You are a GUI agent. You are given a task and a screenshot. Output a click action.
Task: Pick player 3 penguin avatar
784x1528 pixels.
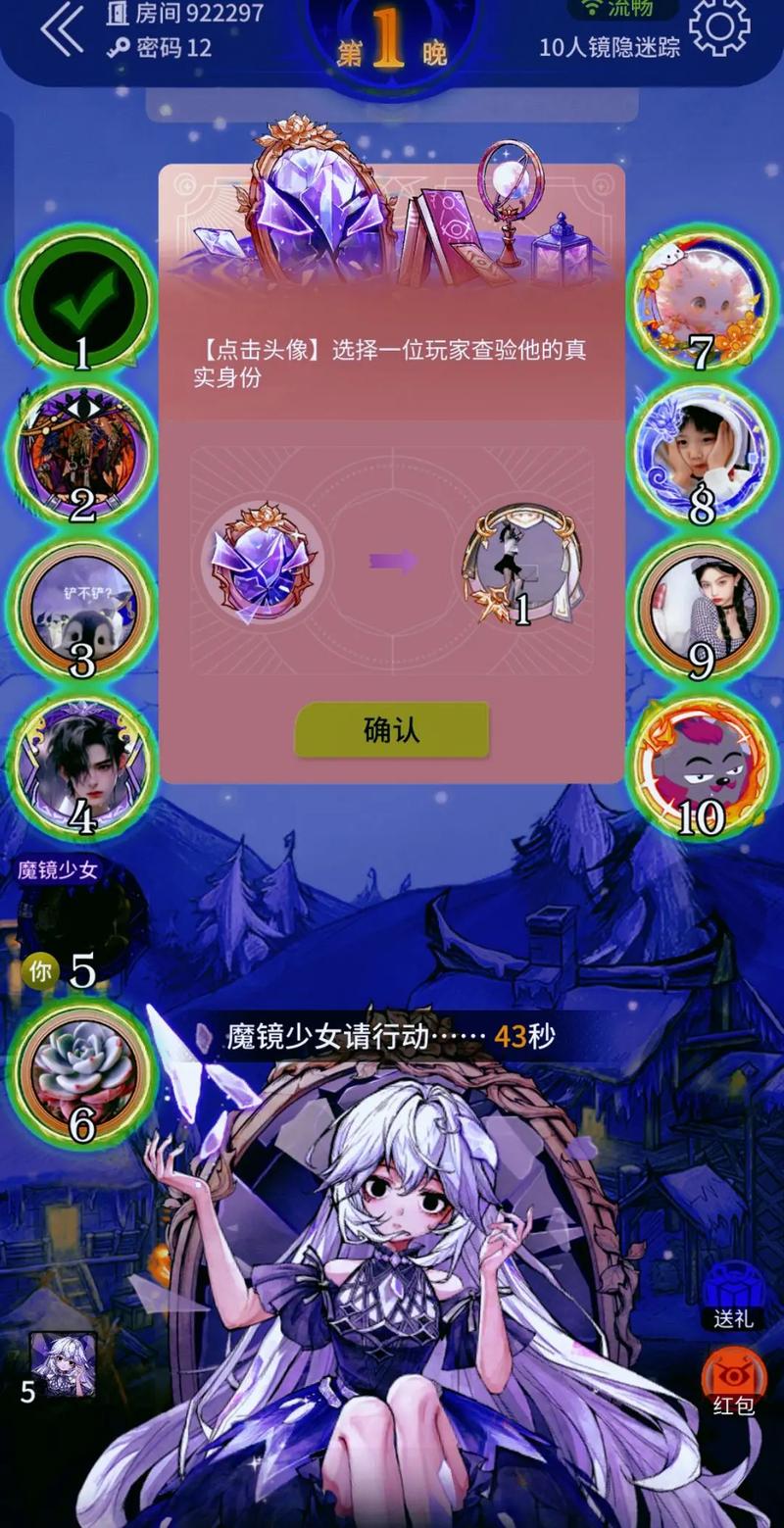click(83, 608)
